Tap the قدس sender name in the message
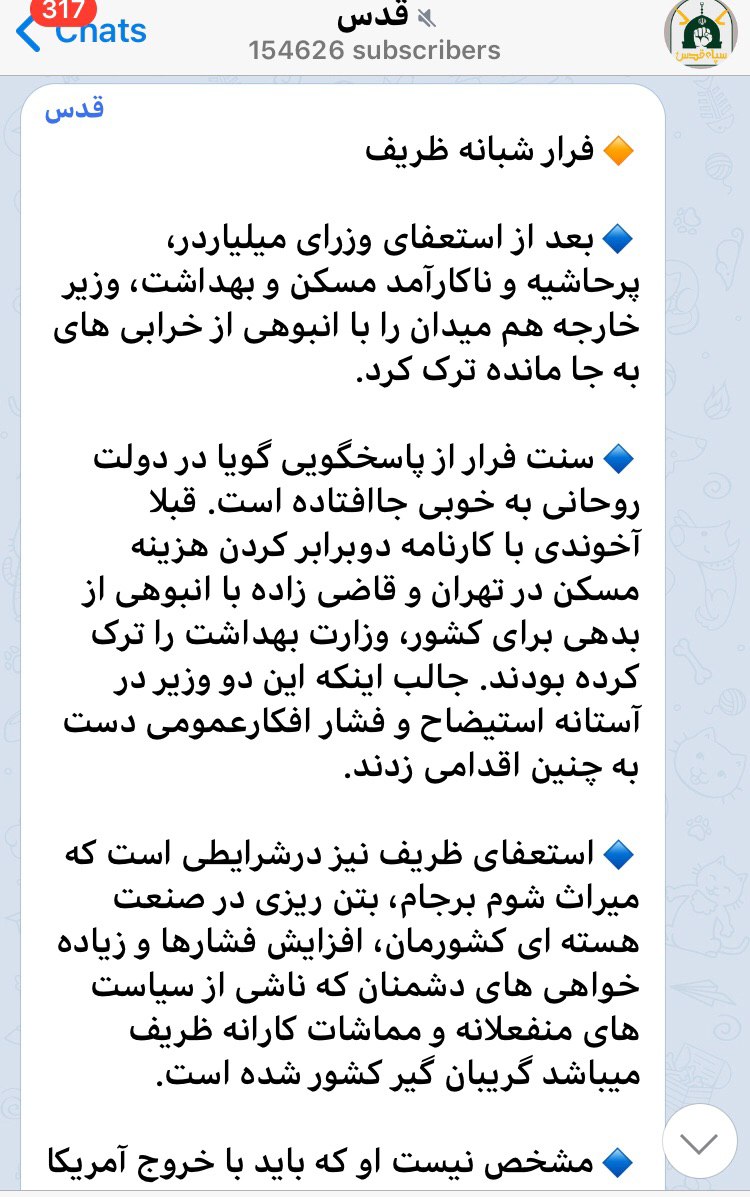The width and height of the screenshot is (750, 1197). (x=73, y=109)
